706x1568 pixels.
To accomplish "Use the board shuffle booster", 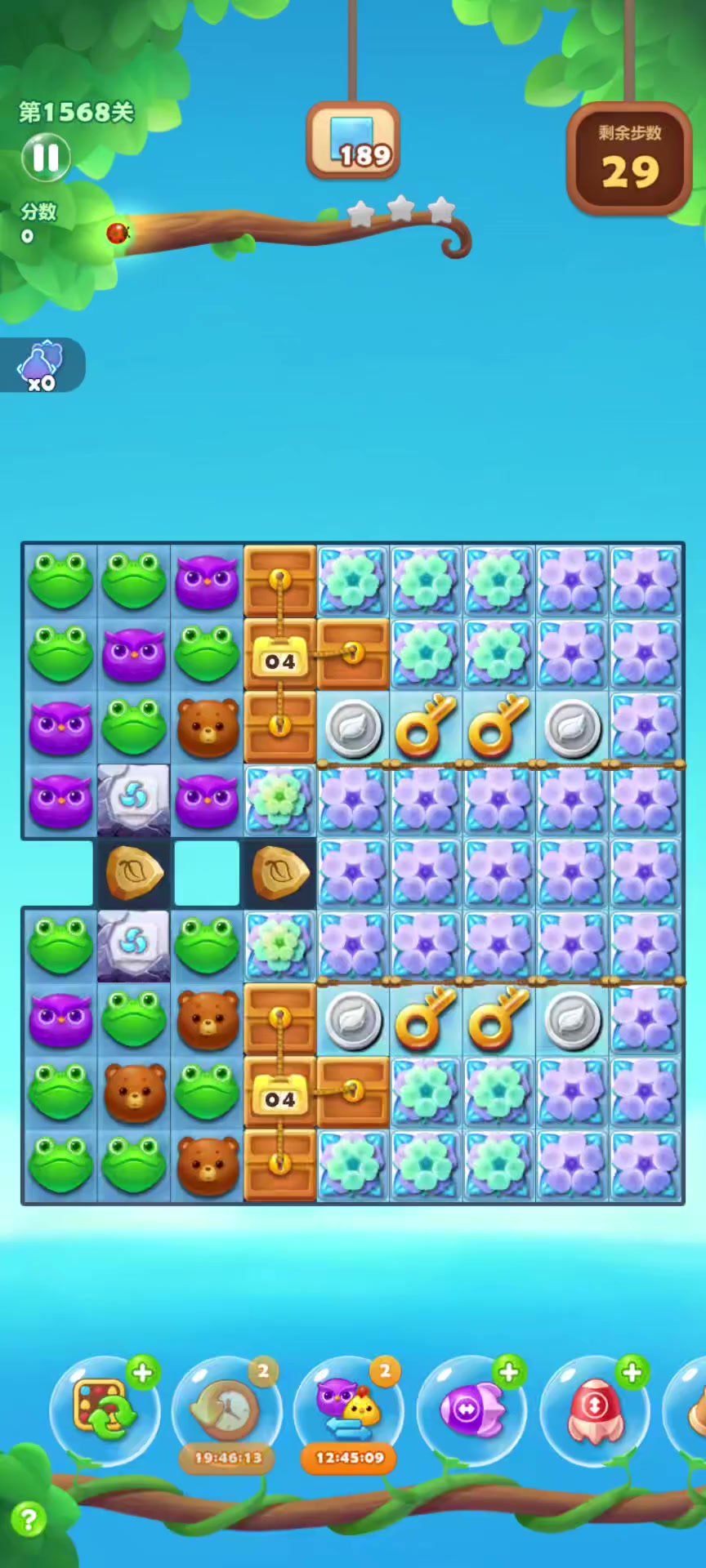I will [x=104, y=1410].
